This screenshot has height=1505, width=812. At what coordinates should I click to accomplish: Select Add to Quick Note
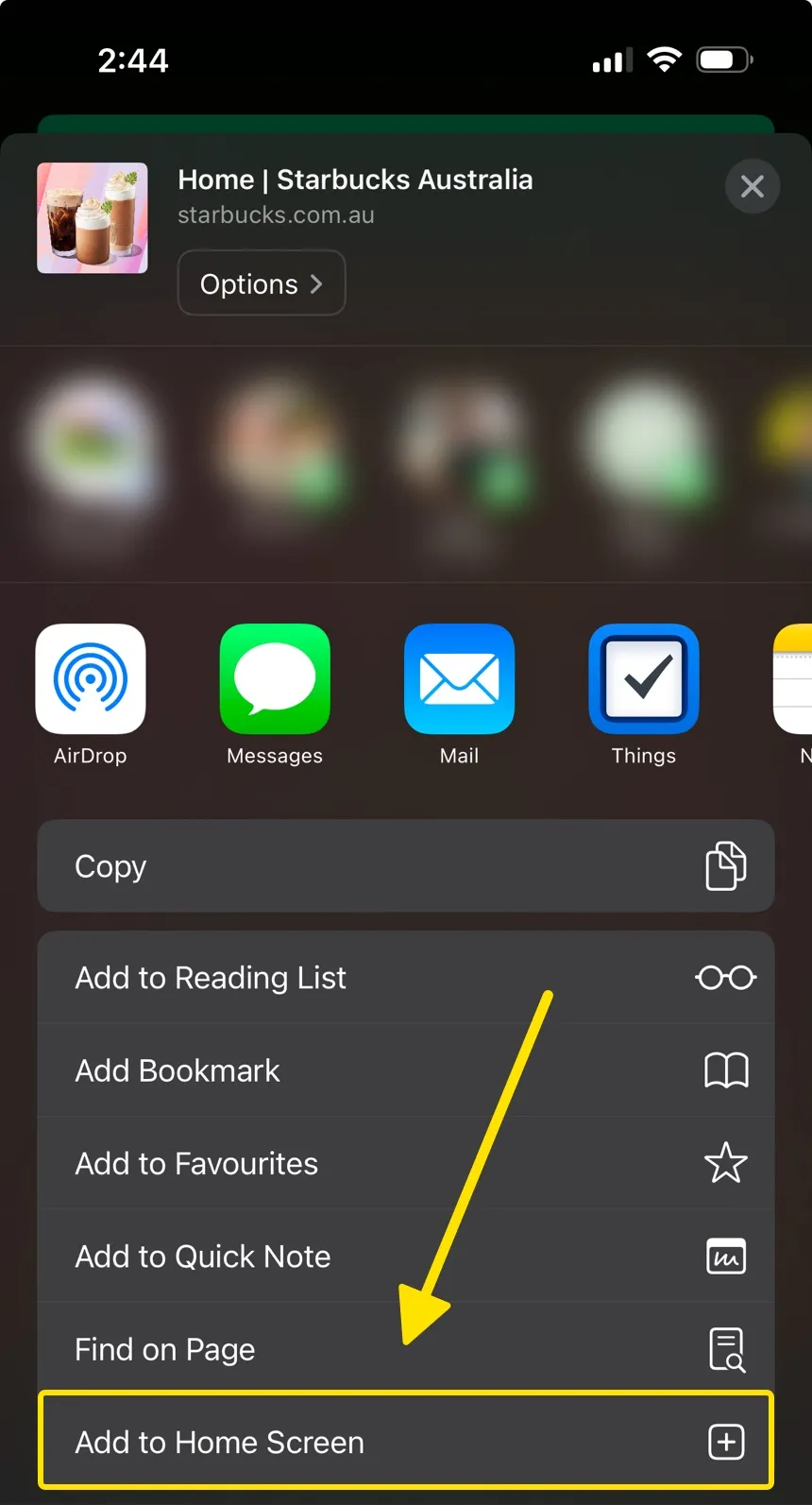406,1257
